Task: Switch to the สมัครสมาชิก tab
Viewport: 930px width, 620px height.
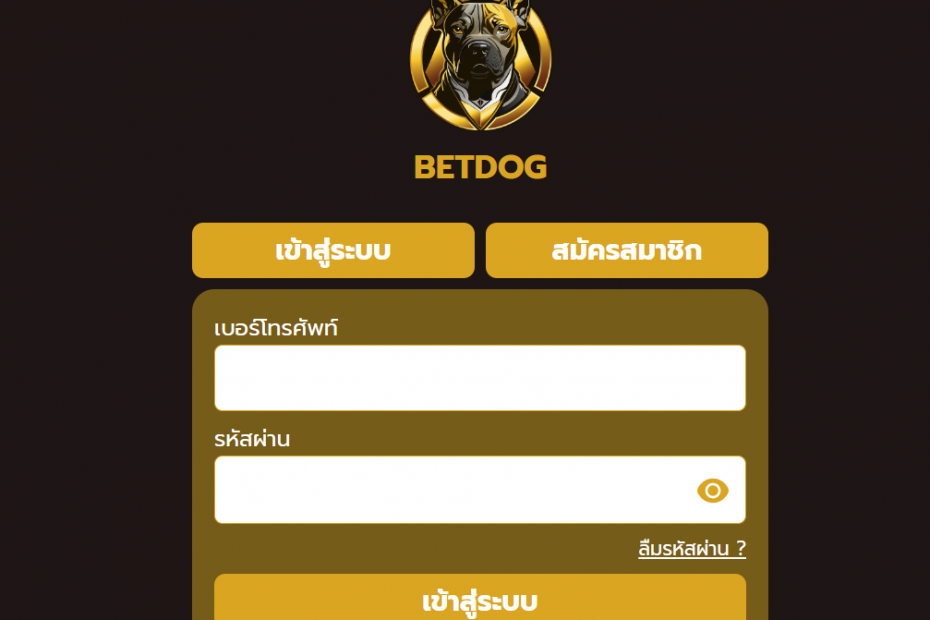Action: click(627, 250)
